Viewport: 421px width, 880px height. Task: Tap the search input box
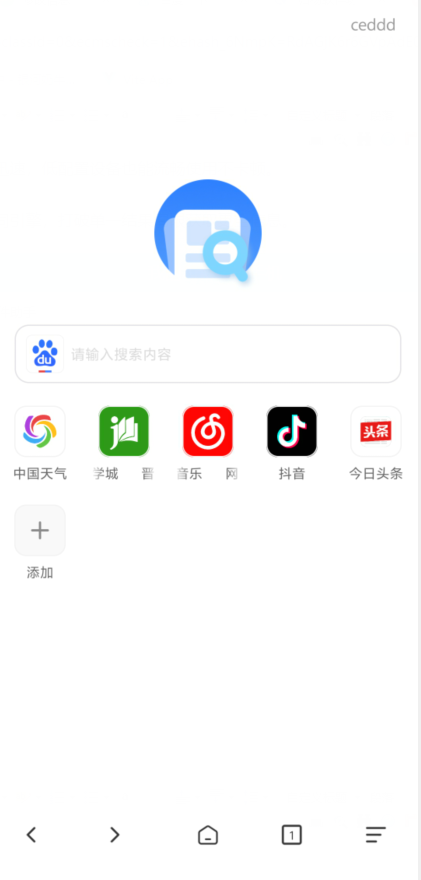(x=208, y=354)
